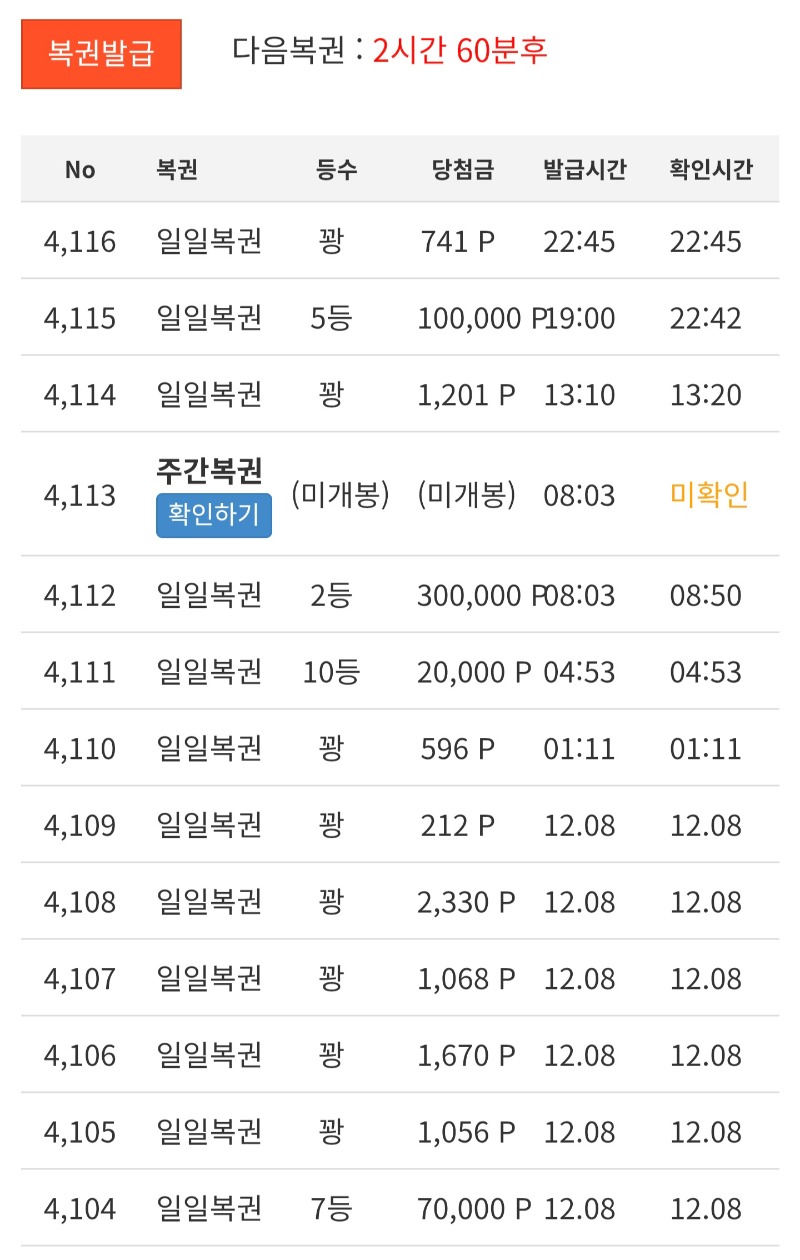The height and width of the screenshot is (1260, 800).
Task: Select the No column header
Action: tap(81, 170)
